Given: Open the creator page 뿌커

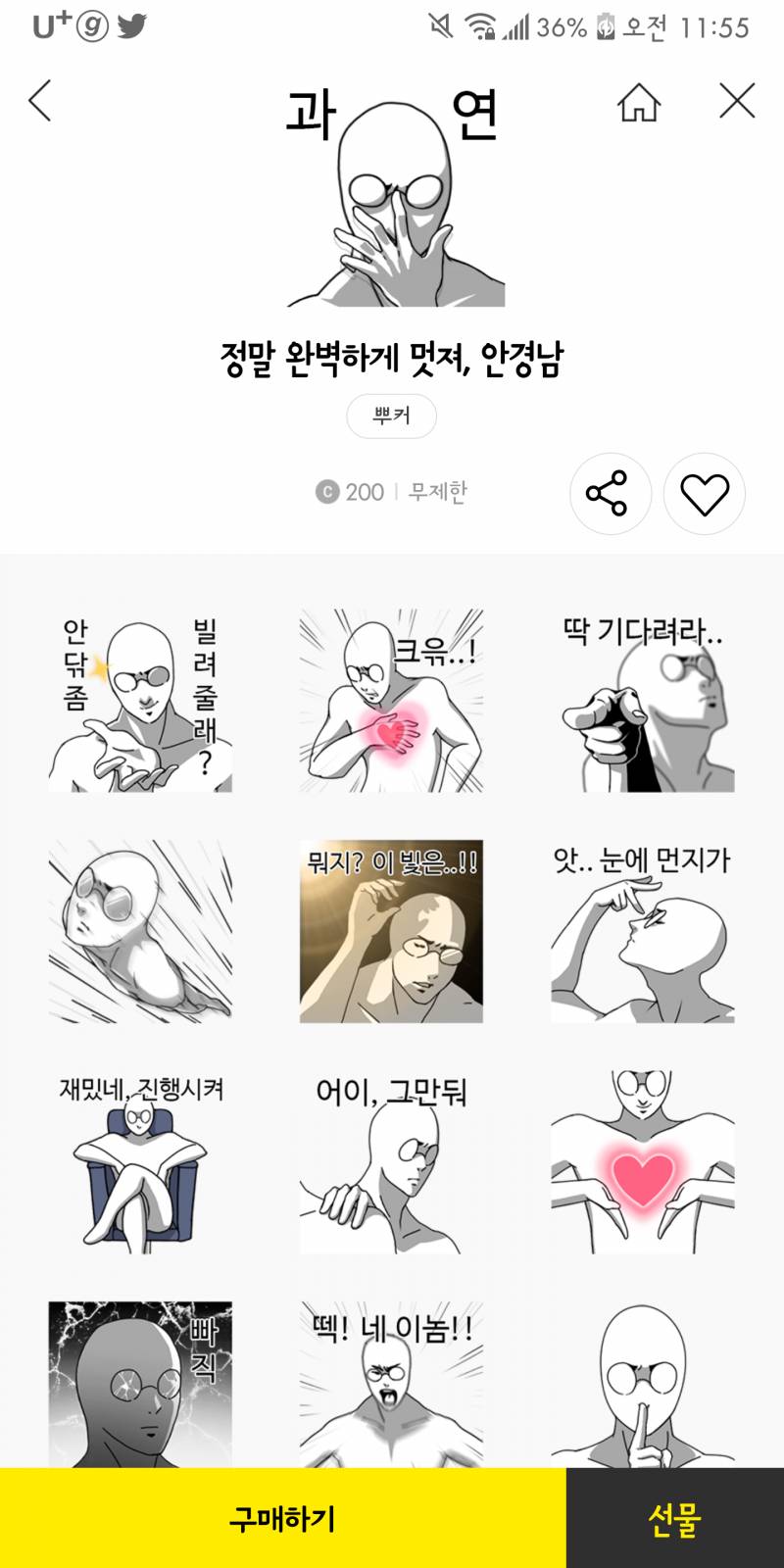Looking at the screenshot, I should click(392, 416).
